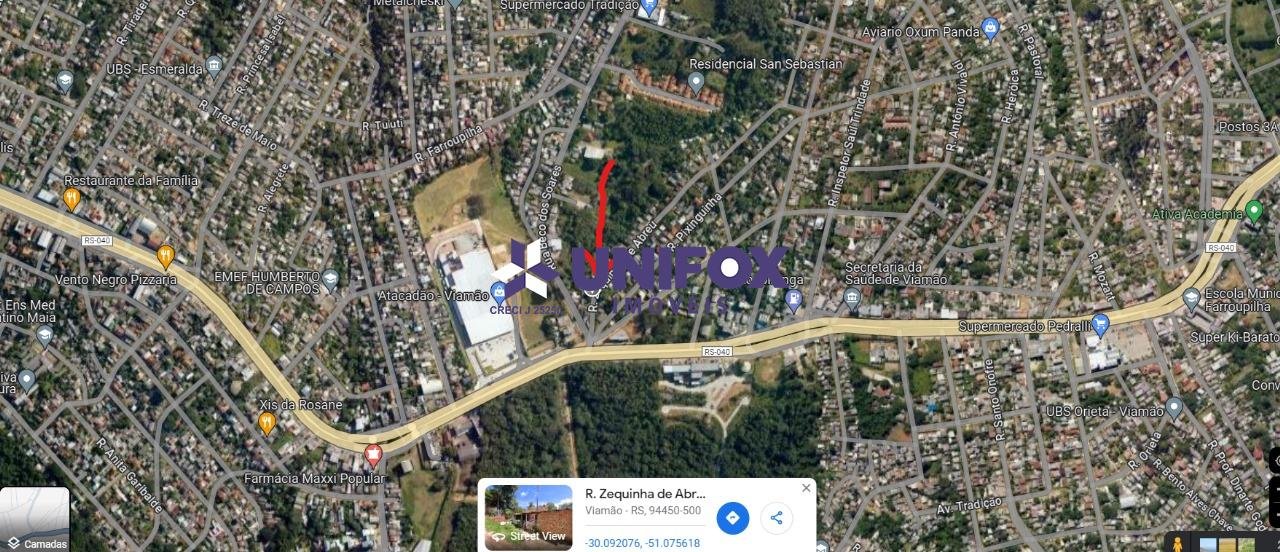The width and height of the screenshot is (1280, 552).
Task: Select UBS - Esmeralda map pin
Action: [x=214, y=68]
